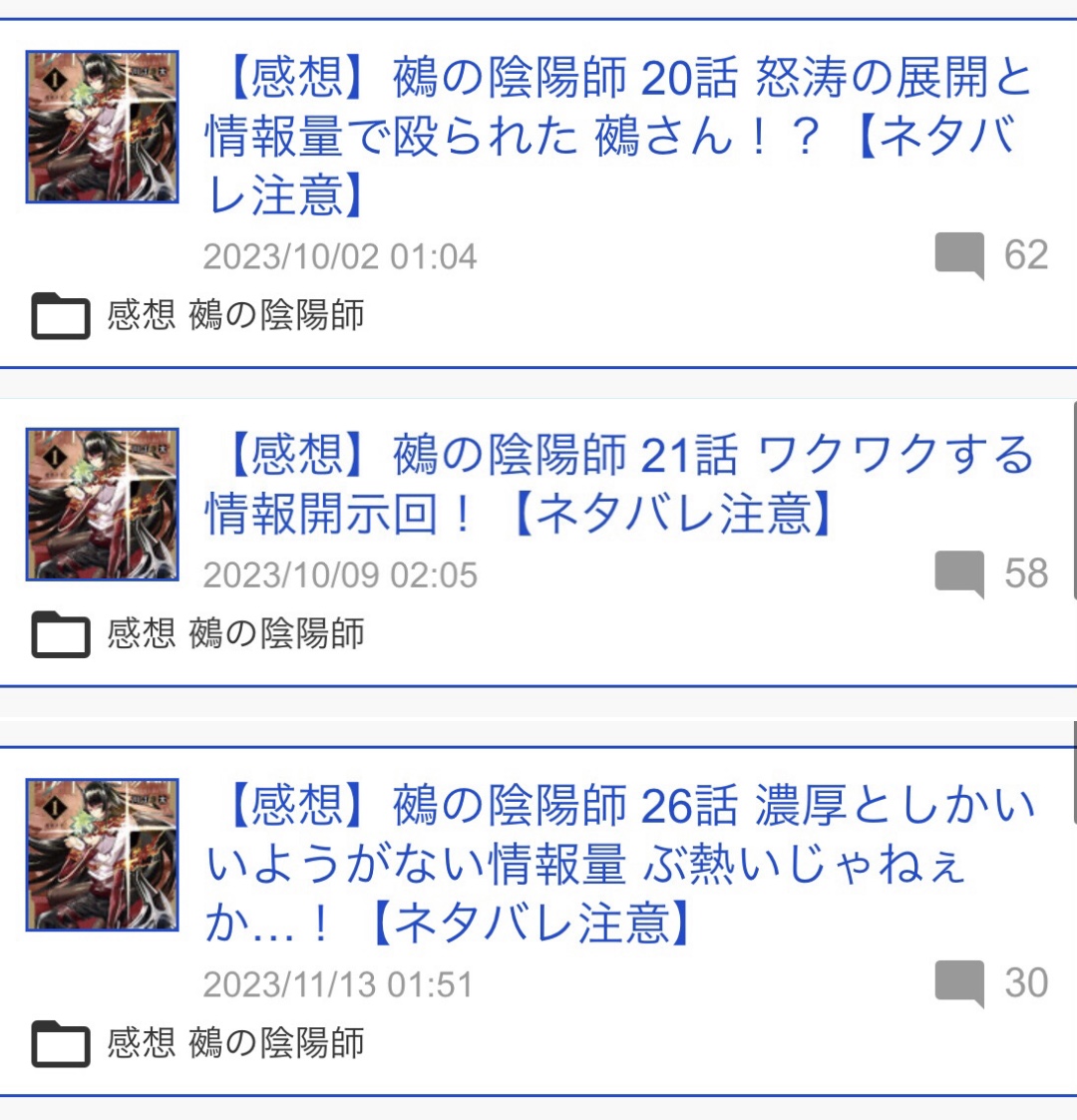Image resolution: width=1077 pixels, height=1120 pixels.
Task: View the 58 comments on 21話 post
Action: click(991, 573)
